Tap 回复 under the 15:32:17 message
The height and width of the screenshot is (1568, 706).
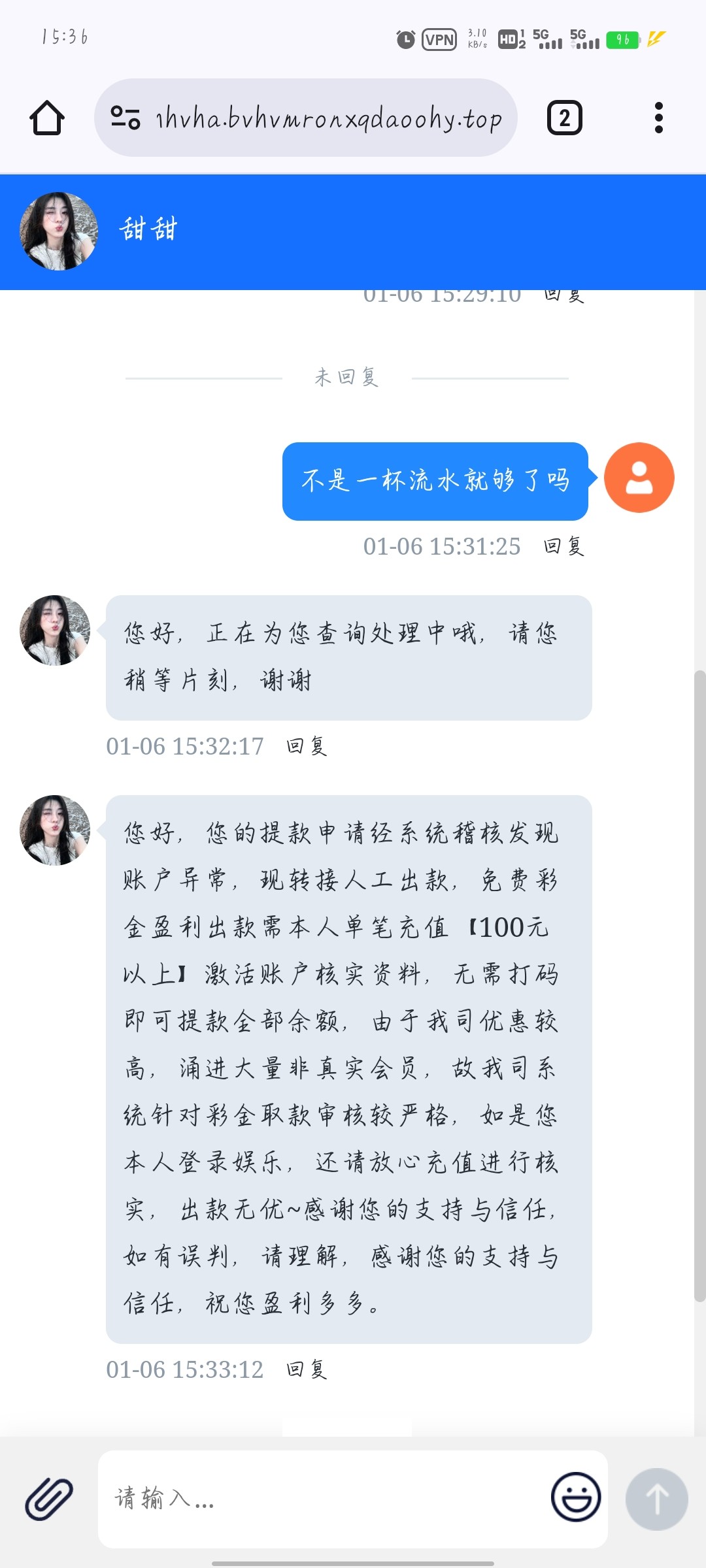pyautogui.click(x=307, y=746)
